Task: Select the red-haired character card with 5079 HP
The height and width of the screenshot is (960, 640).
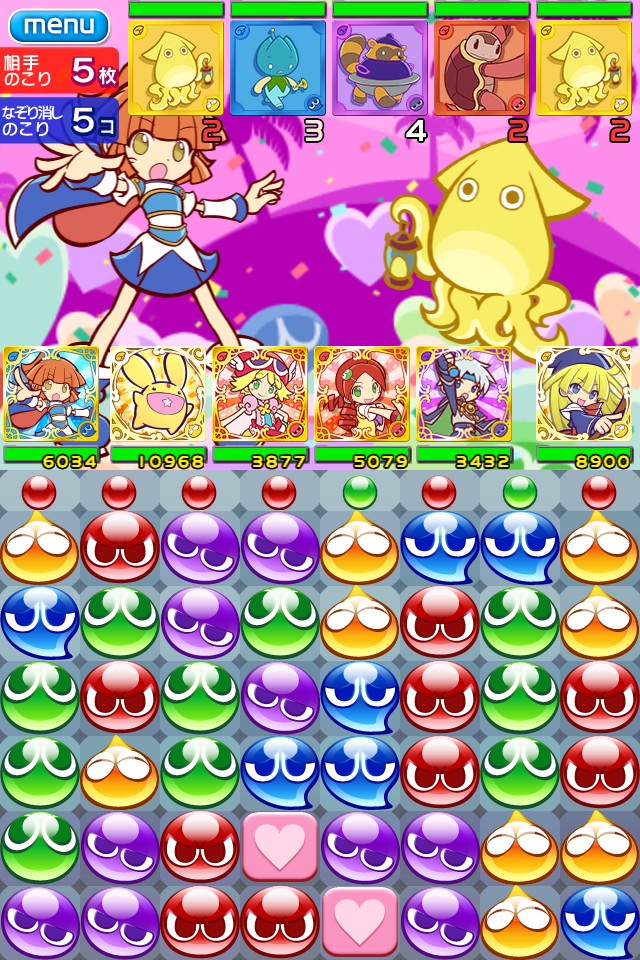Action: tap(362, 394)
